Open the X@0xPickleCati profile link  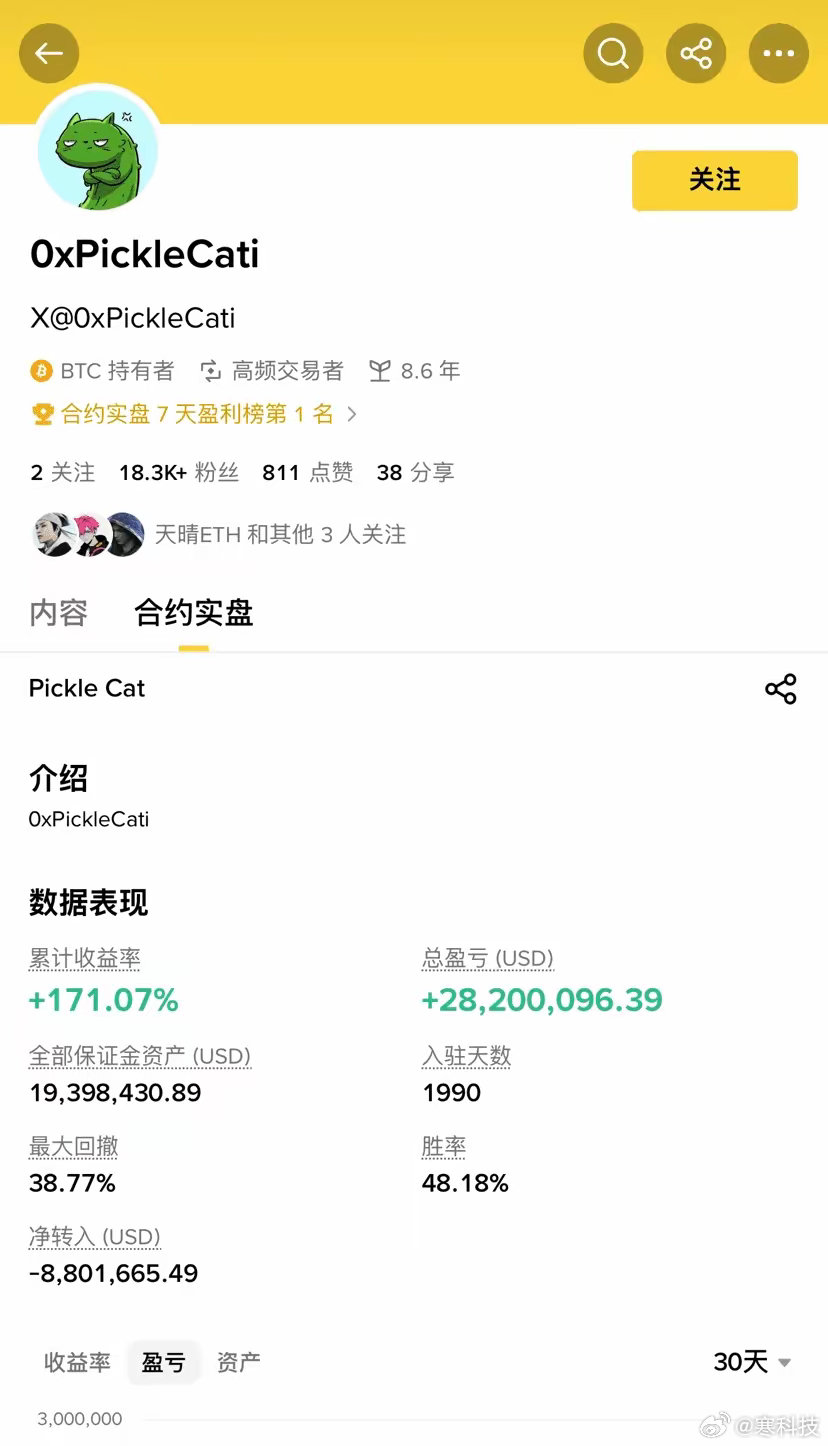pyautogui.click(x=132, y=318)
